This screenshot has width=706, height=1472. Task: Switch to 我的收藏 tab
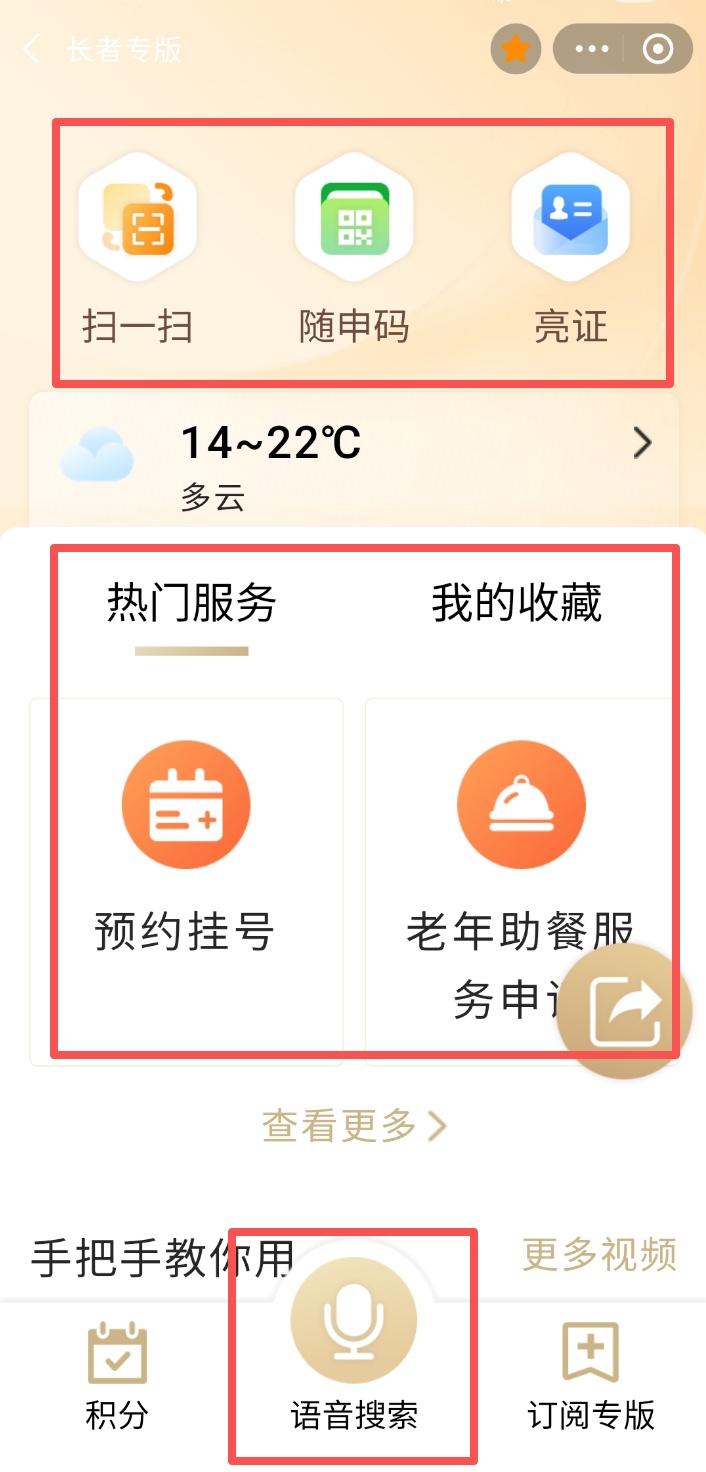click(516, 605)
